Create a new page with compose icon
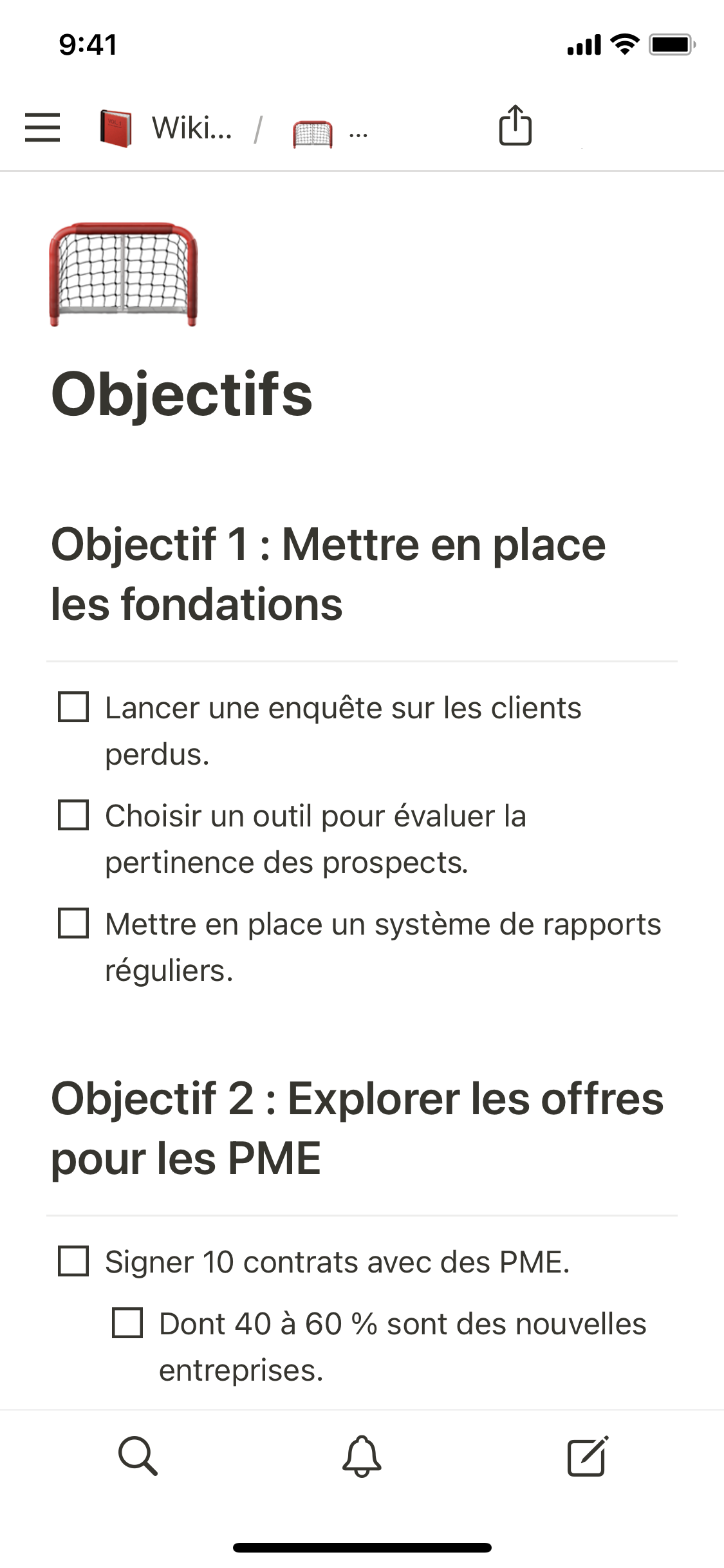This screenshot has height=1568, width=724. (x=587, y=1455)
